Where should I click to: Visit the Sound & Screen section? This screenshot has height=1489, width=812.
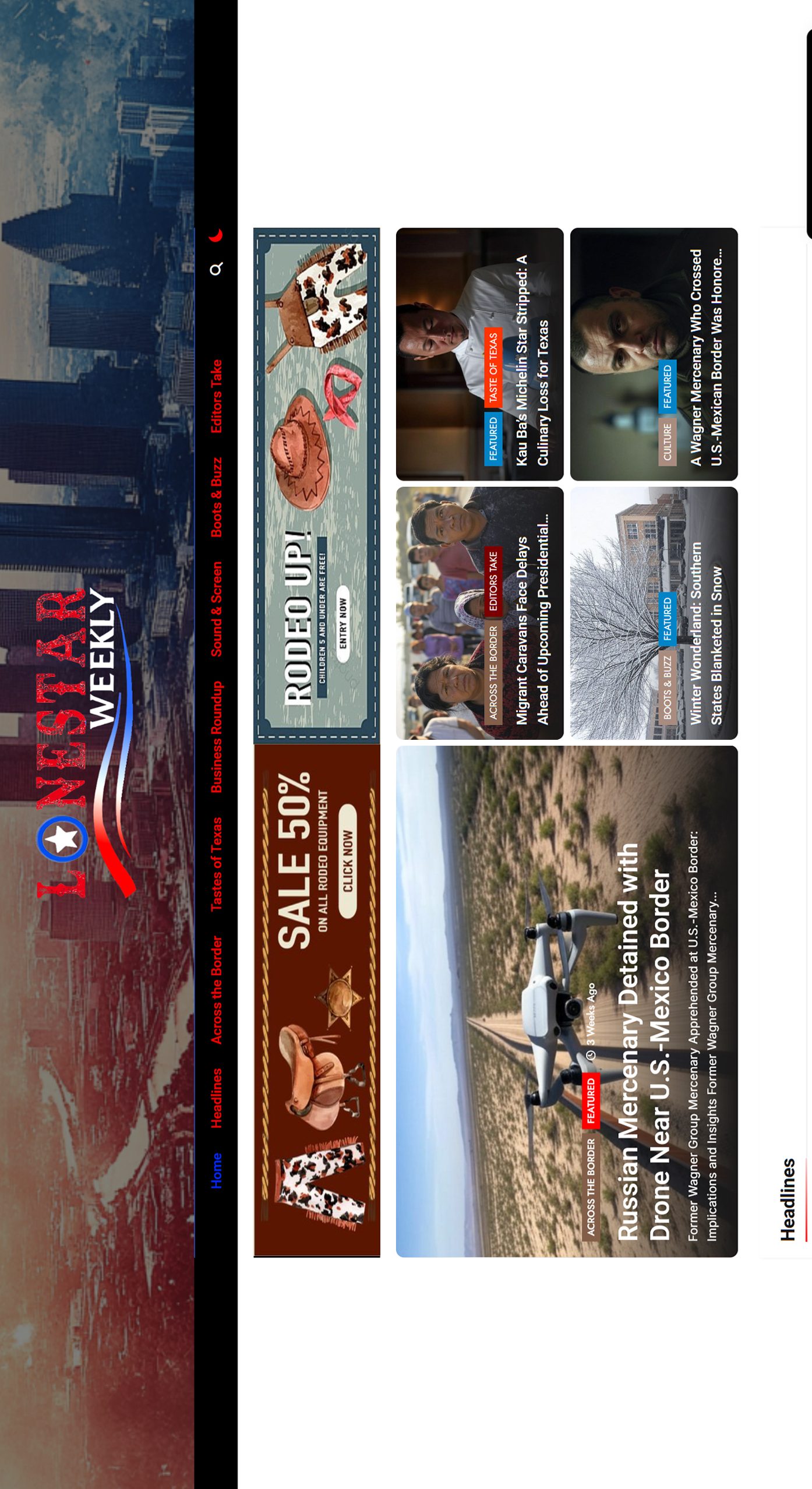[x=216, y=609]
